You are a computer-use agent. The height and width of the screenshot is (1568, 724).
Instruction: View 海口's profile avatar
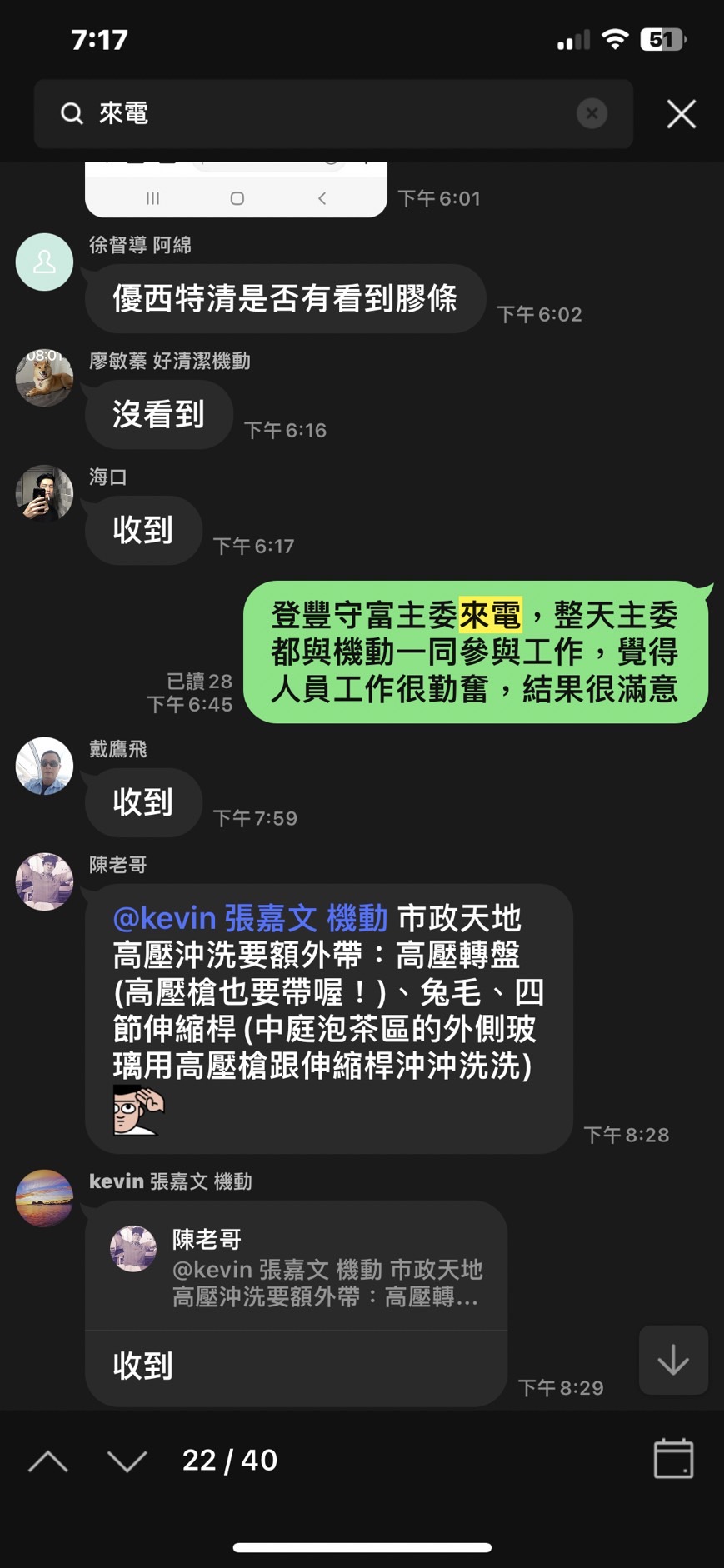coord(45,493)
